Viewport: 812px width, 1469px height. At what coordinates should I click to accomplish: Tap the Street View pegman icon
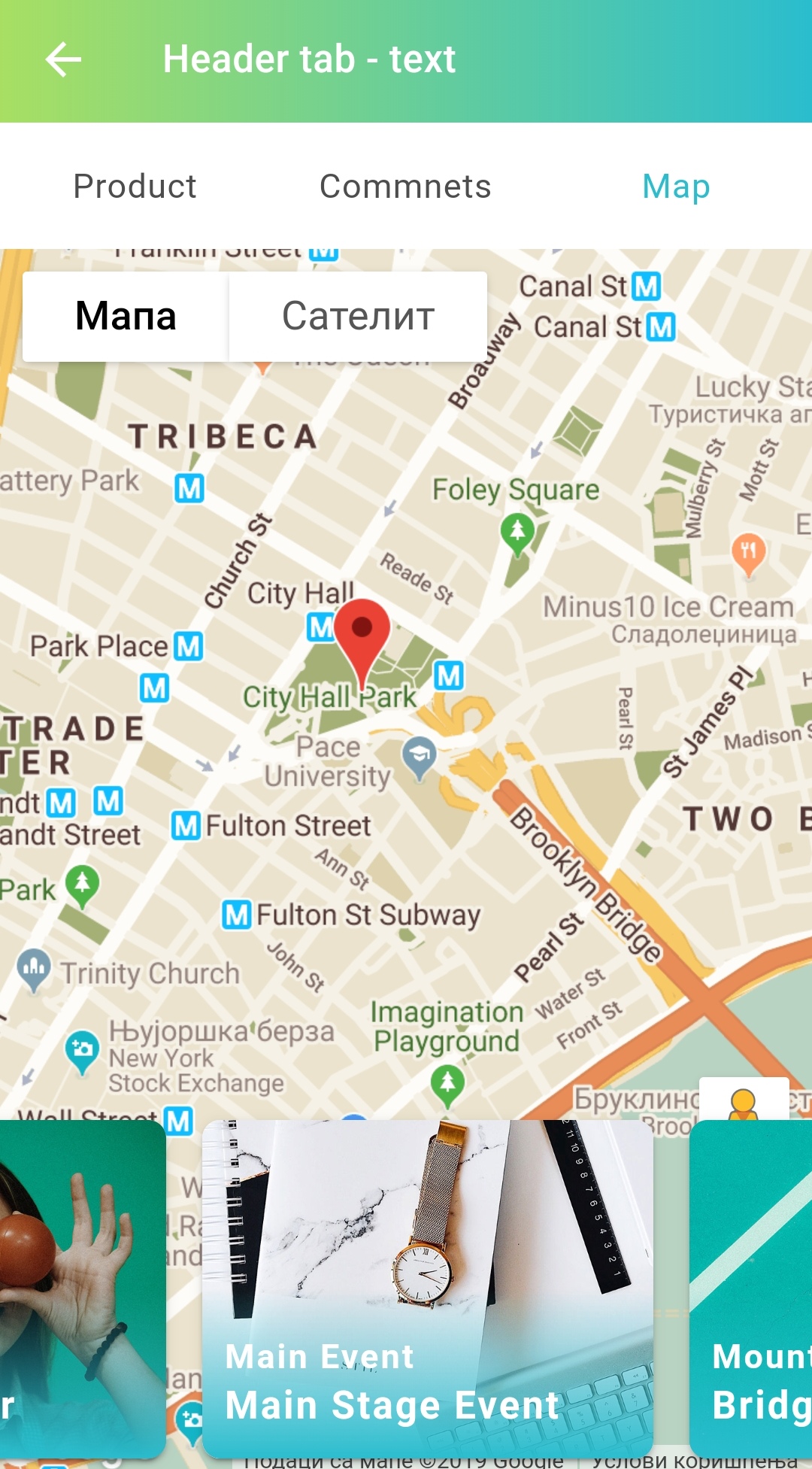(x=743, y=1103)
